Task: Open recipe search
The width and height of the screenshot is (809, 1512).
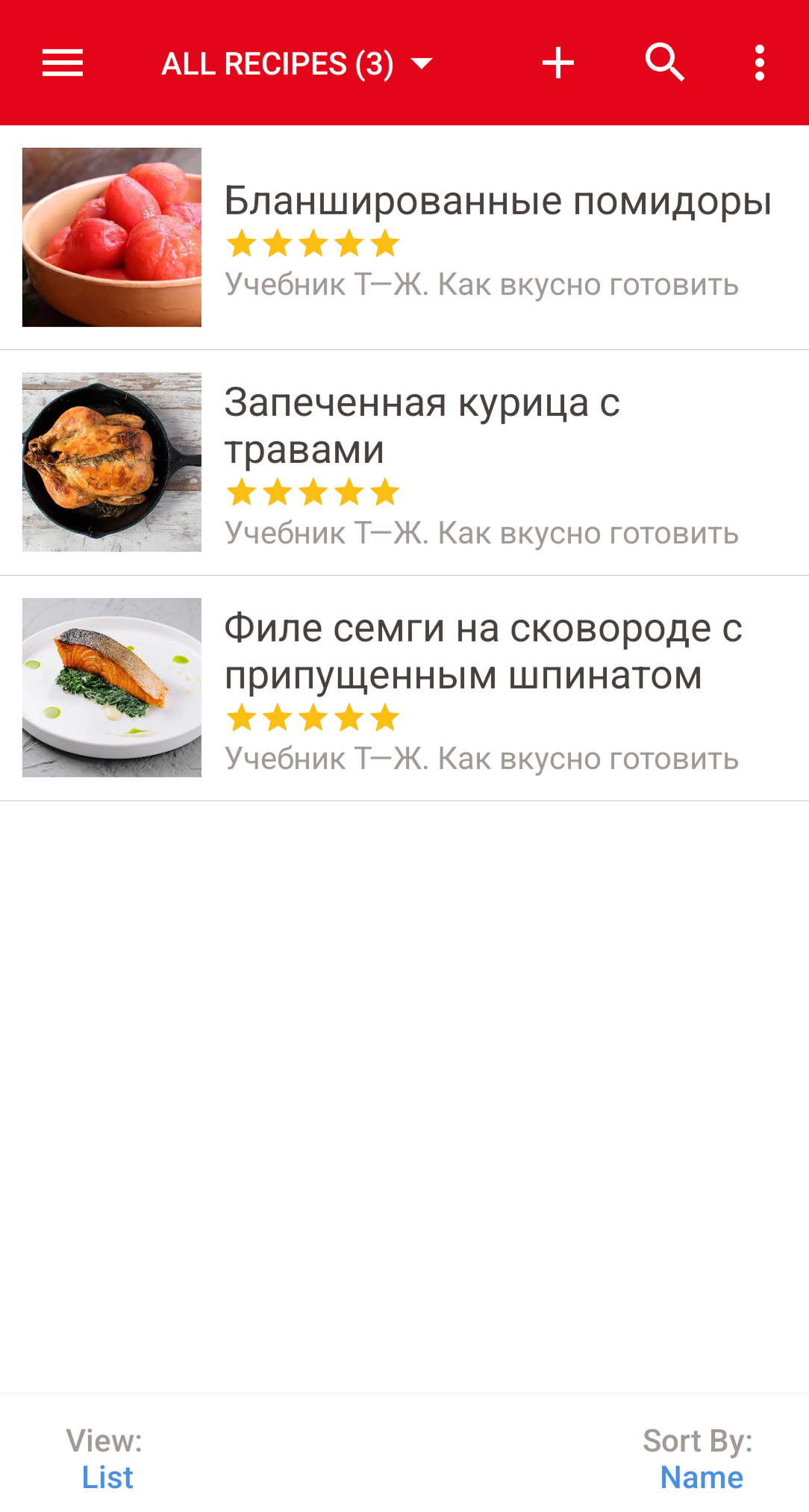Action: (x=664, y=63)
